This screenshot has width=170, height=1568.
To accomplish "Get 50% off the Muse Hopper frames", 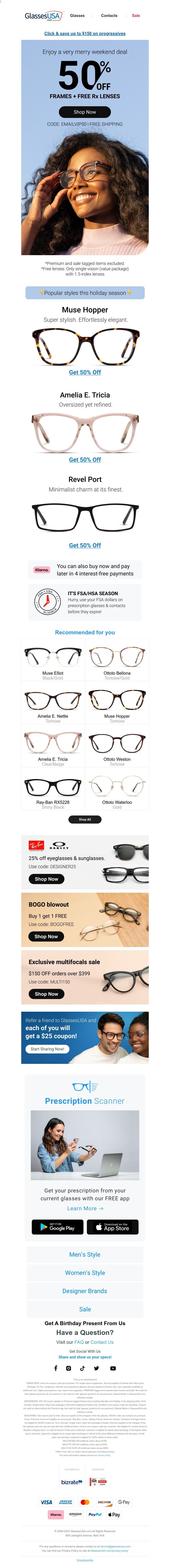I will click(85, 372).
